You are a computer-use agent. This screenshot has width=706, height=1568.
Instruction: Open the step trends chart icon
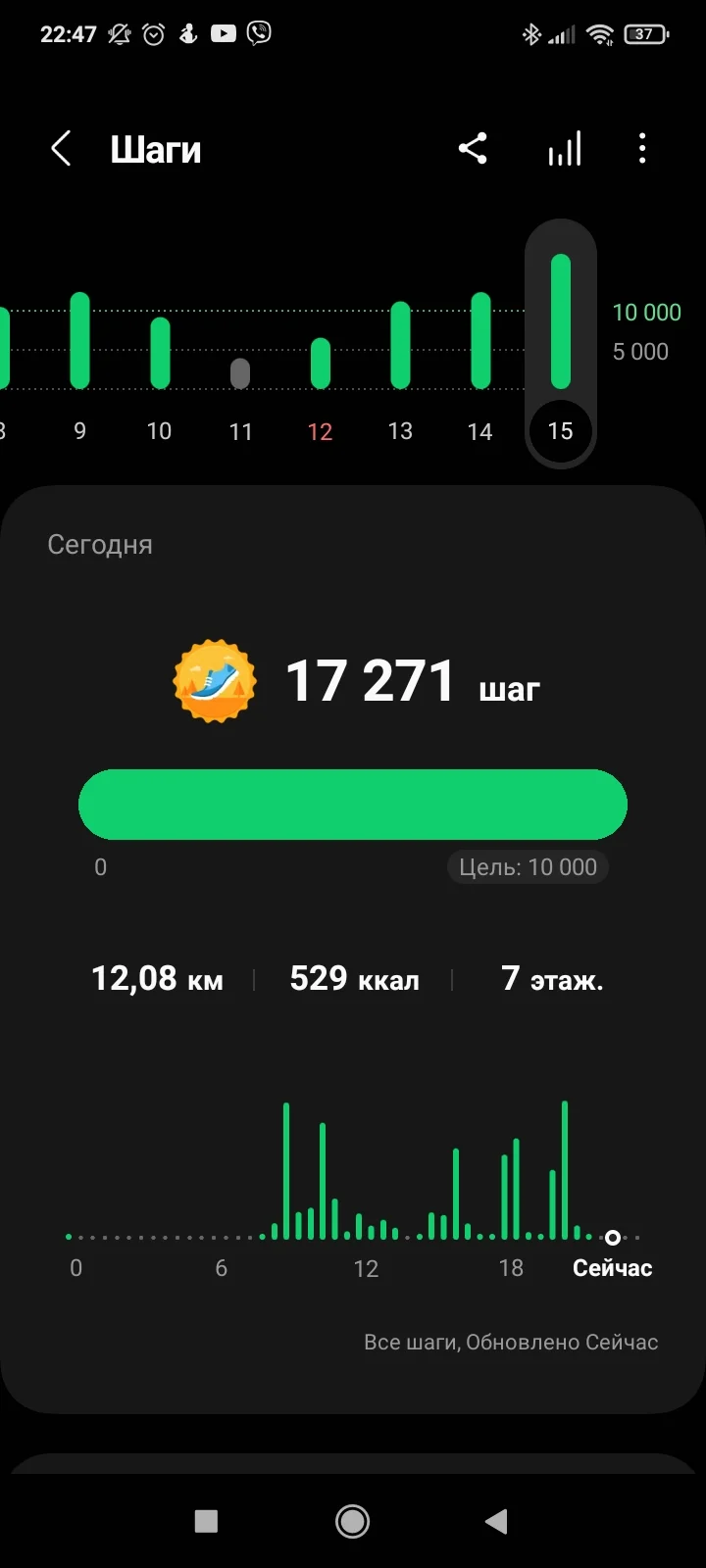564,150
